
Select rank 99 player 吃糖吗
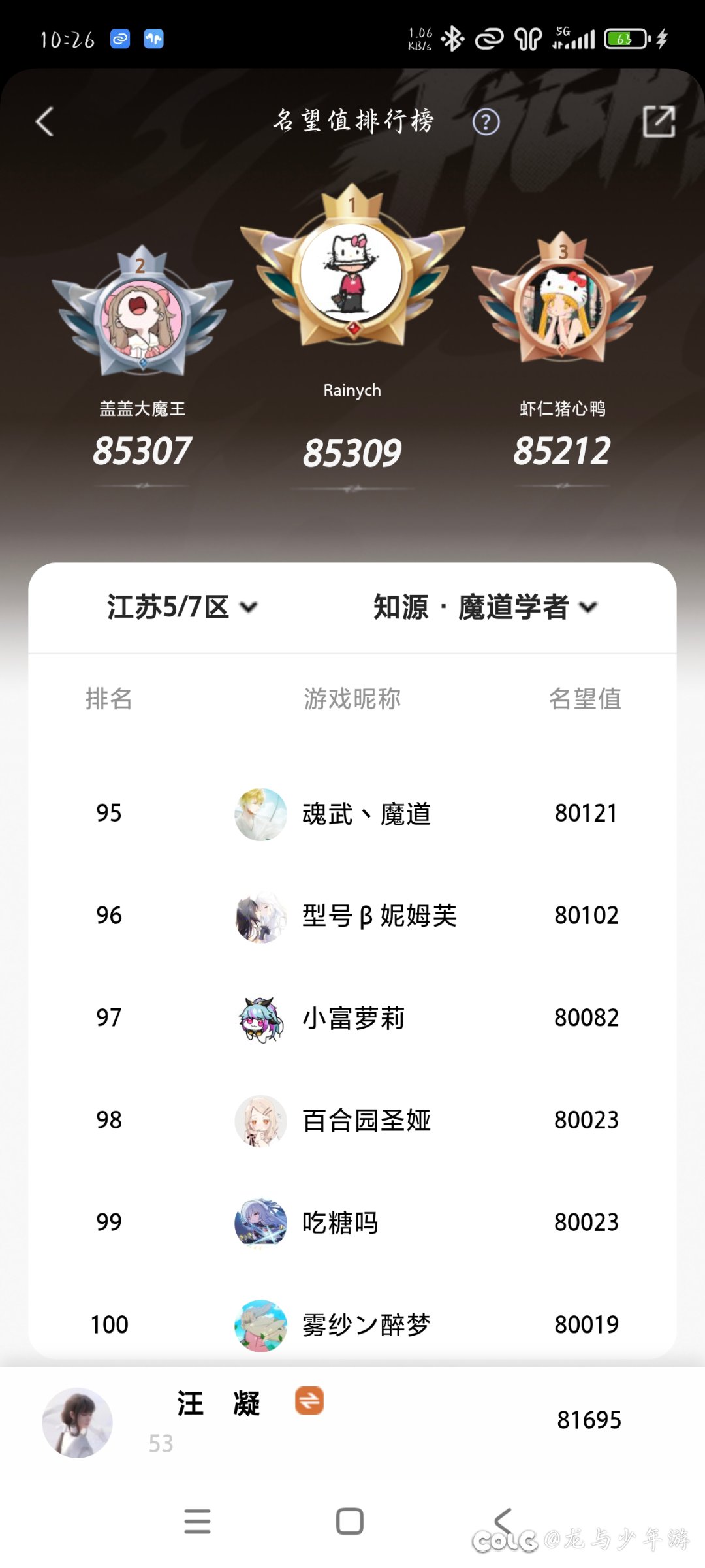[x=340, y=1222]
